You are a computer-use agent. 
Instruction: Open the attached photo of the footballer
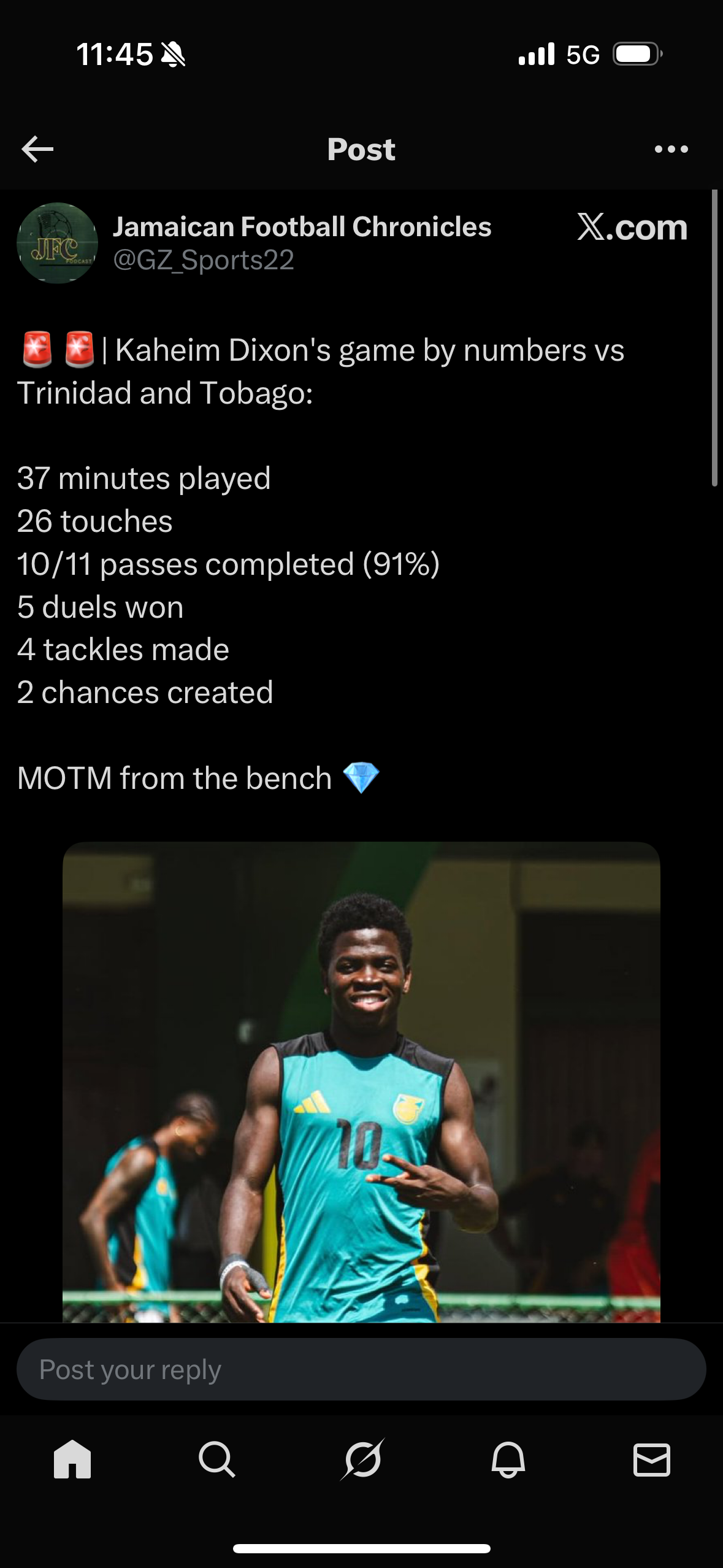click(361, 1081)
